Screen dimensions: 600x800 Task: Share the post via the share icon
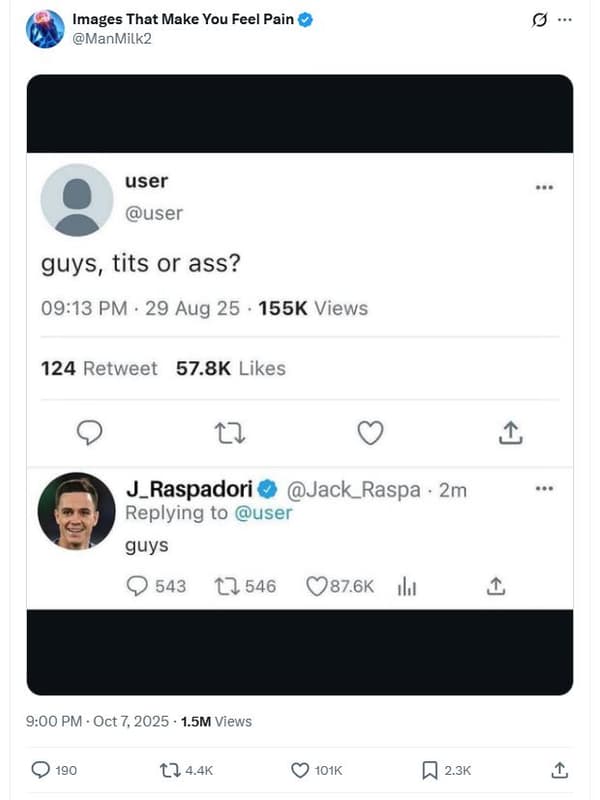560,770
